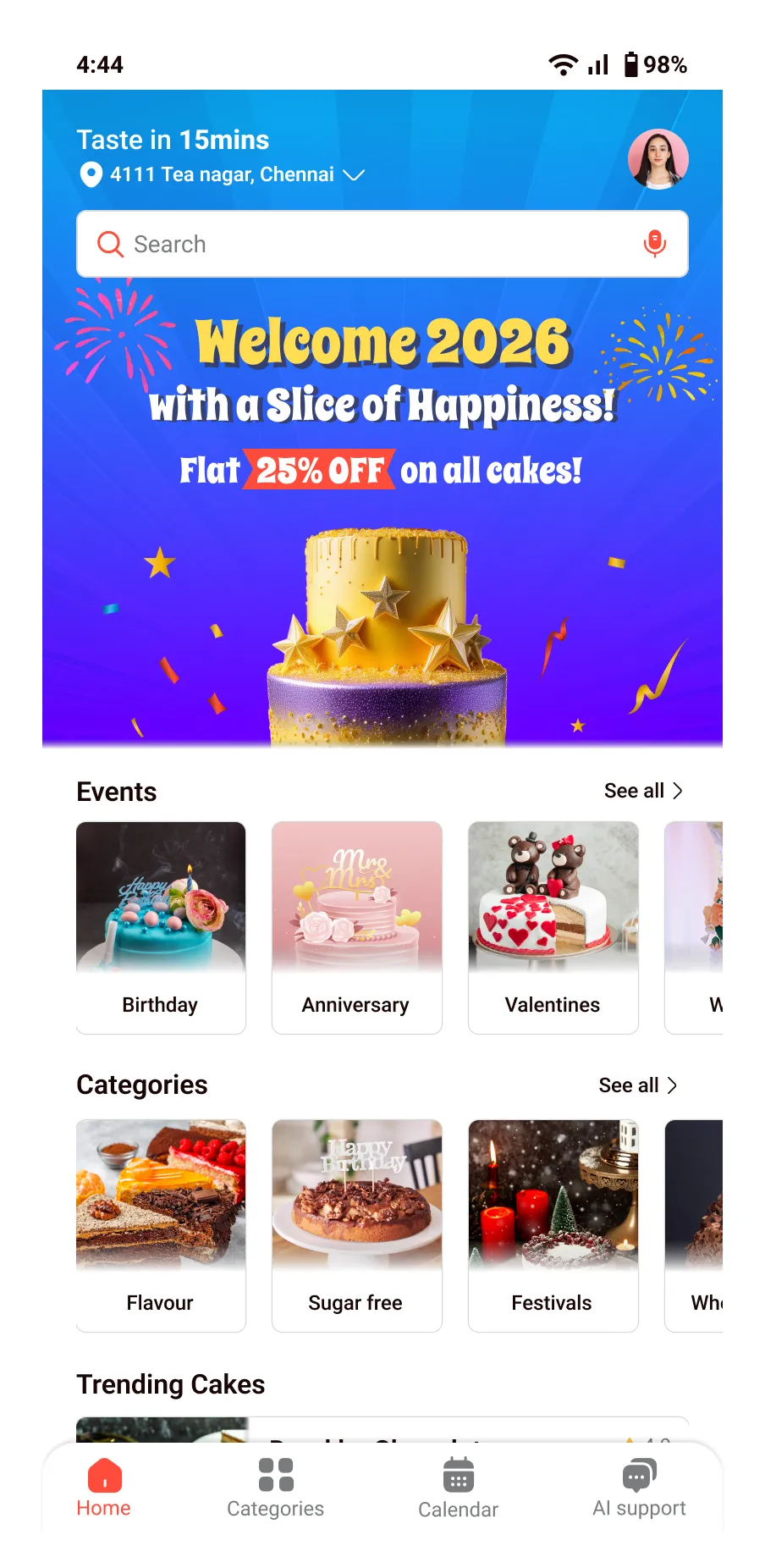Image resolution: width=765 pixels, height=1568 pixels.
Task: Open Birthday event cakes
Action: click(161, 927)
